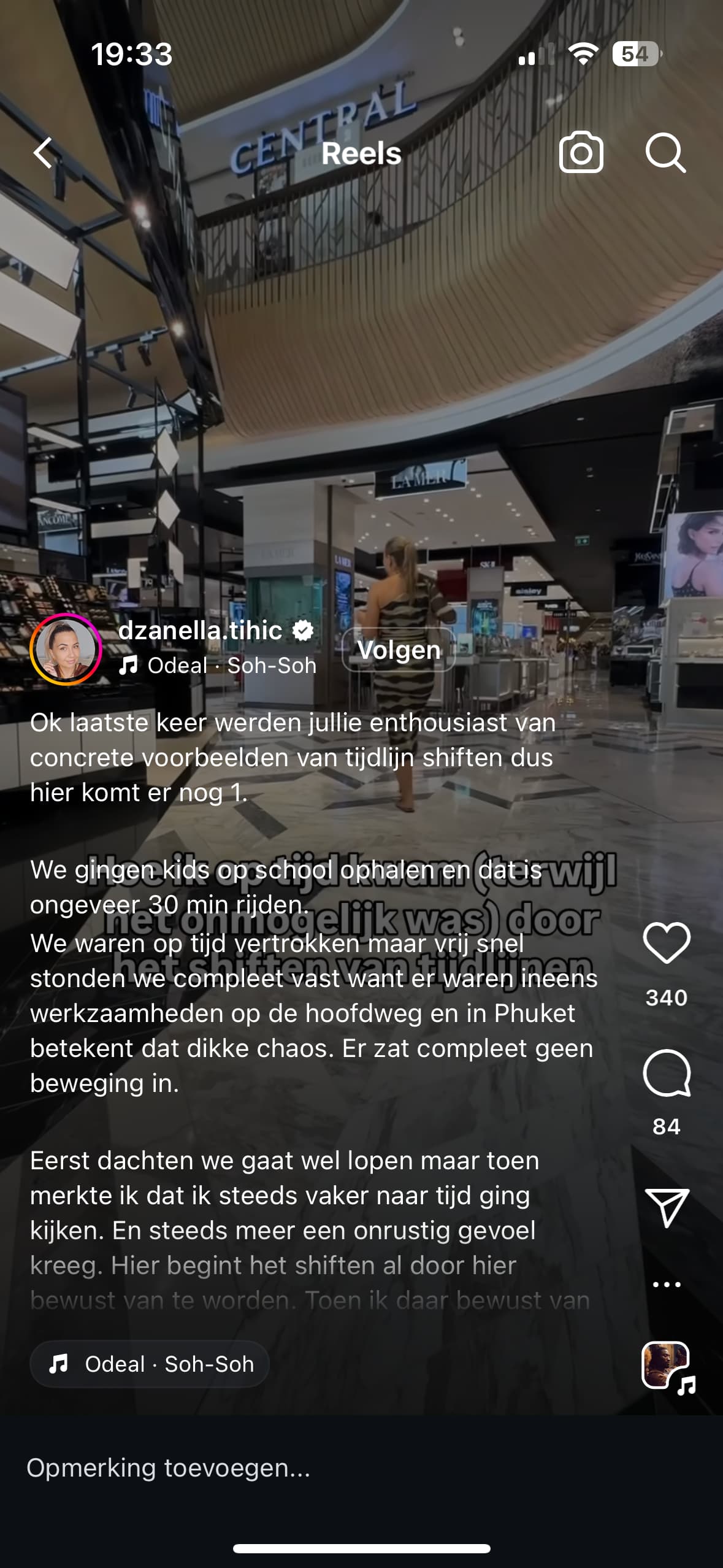Open Odeal · Soh-Soh audio link under username
723x1568 pixels.
pyautogui.click(x=218, y=666)
